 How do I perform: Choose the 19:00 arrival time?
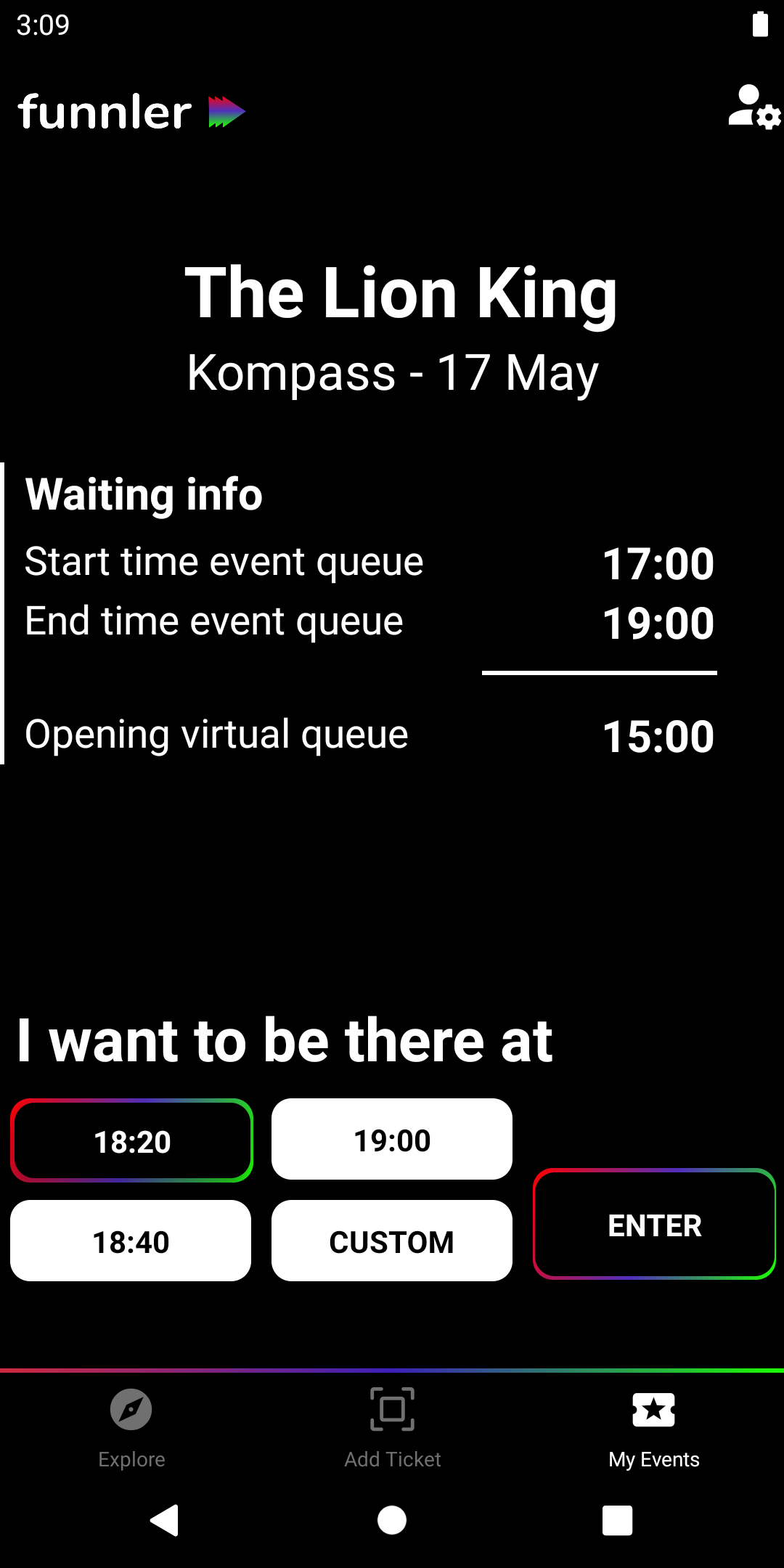[392, 1139]
